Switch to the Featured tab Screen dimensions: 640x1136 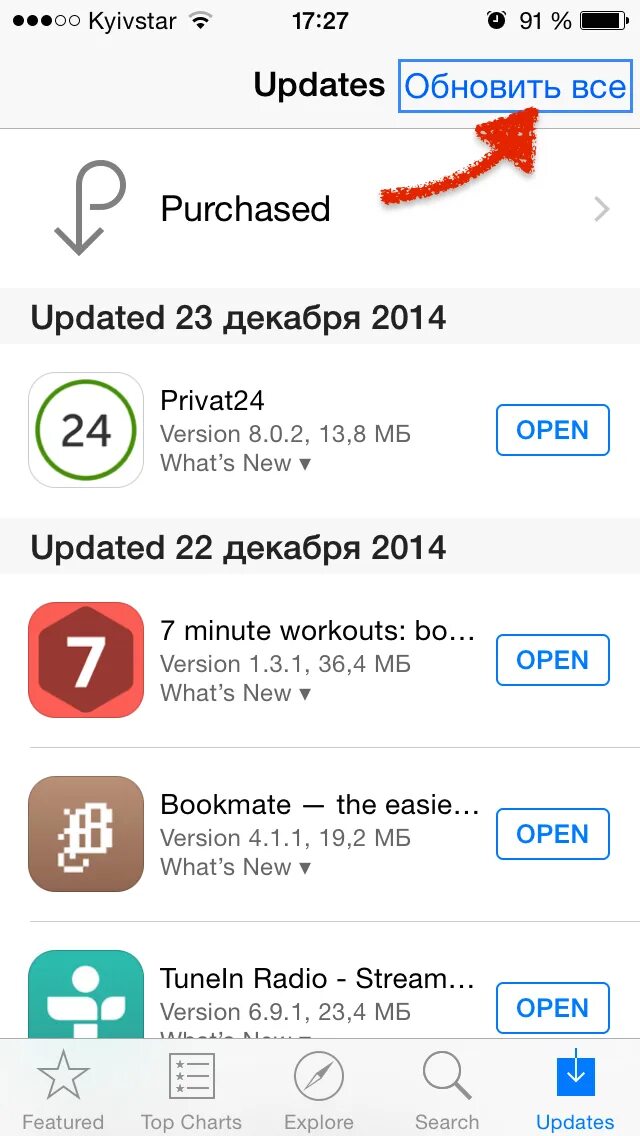pyautogui.click(x=63, y=1092)
